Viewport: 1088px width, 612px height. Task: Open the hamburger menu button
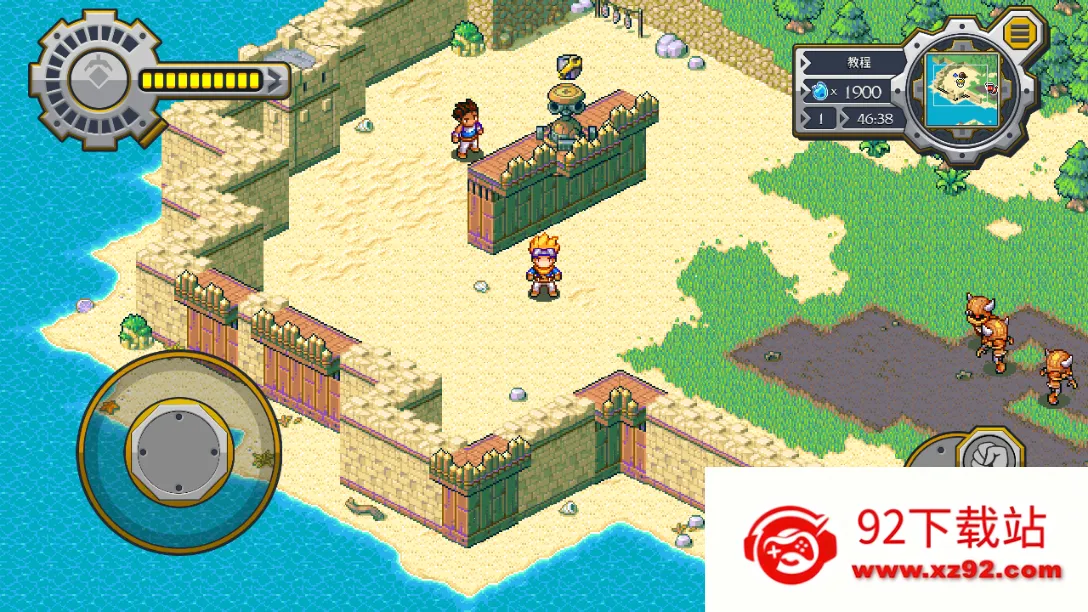[1019, 33]
